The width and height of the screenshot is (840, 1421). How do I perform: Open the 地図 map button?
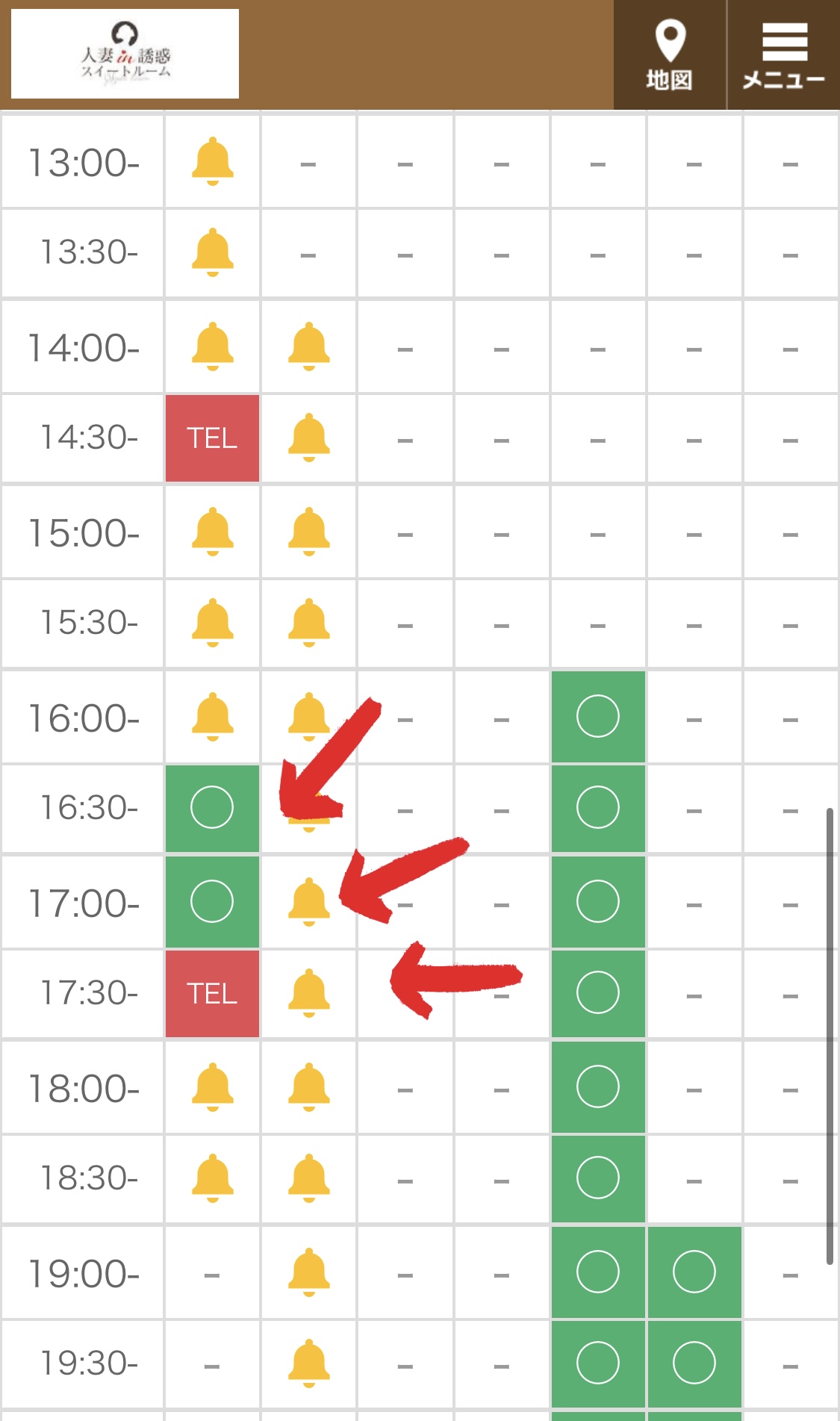[x=670, y=55]
